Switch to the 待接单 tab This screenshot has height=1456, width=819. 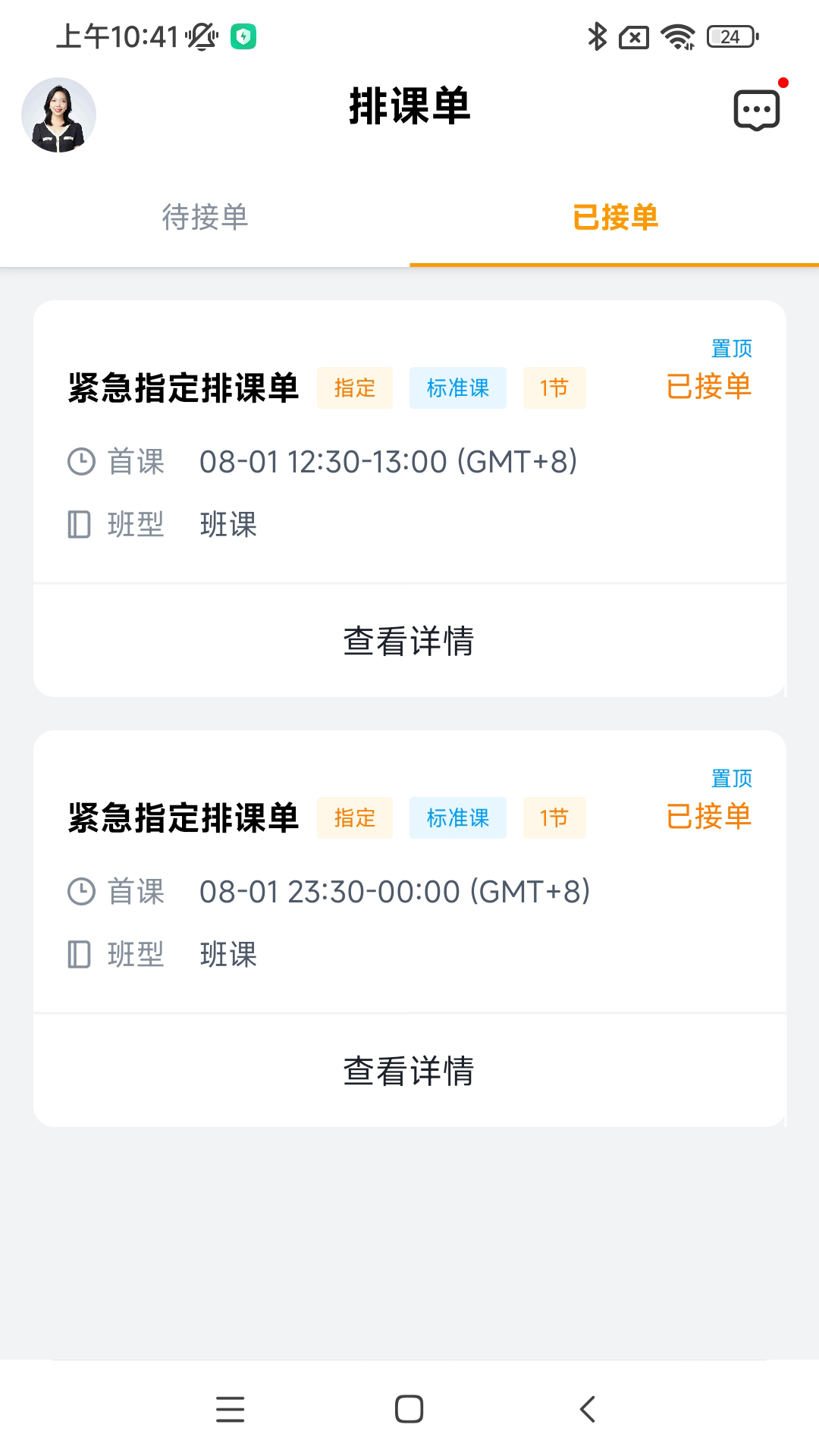pos(204,218)
